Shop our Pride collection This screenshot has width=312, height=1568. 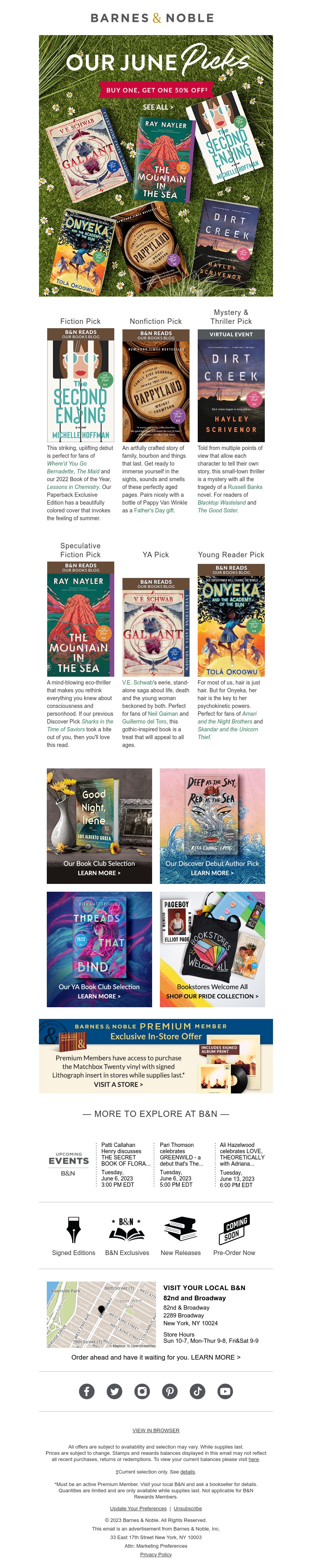pyautogui.click(x=212, y=996)
